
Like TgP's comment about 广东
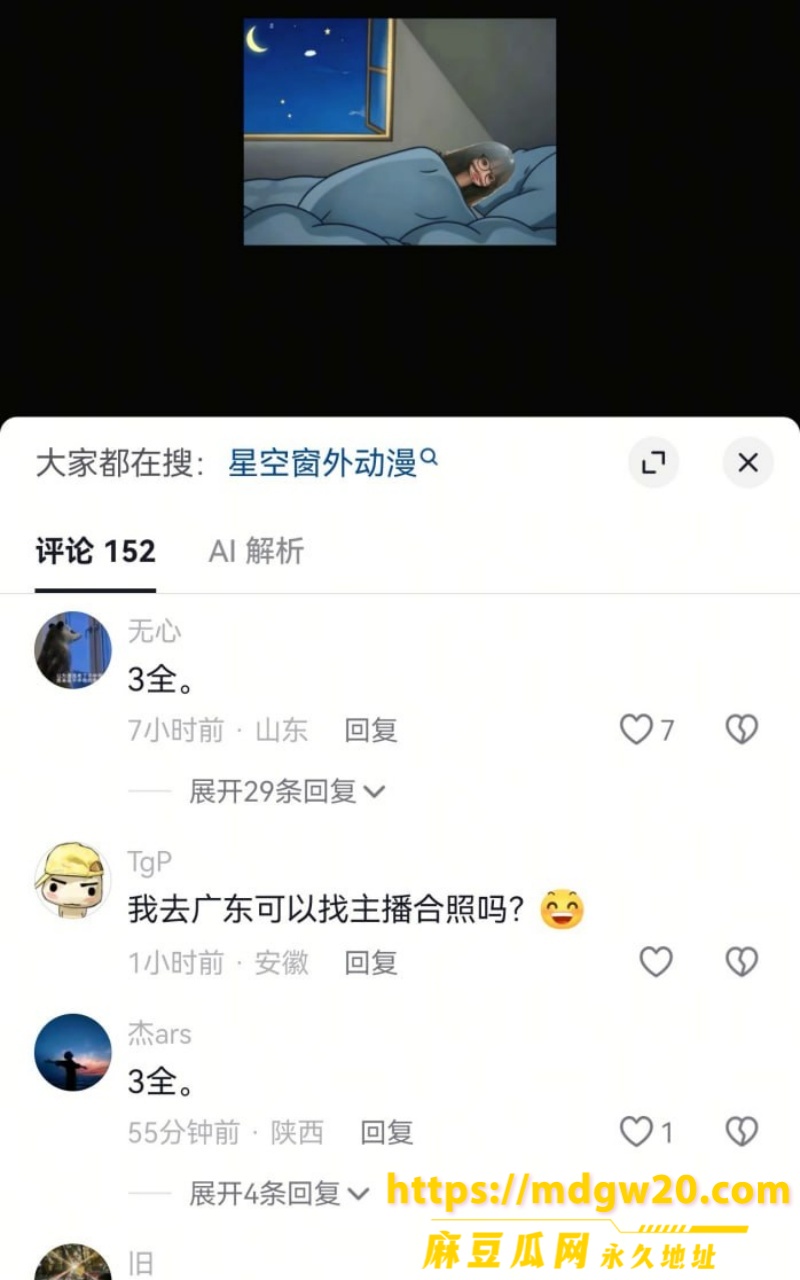point(656,962)
